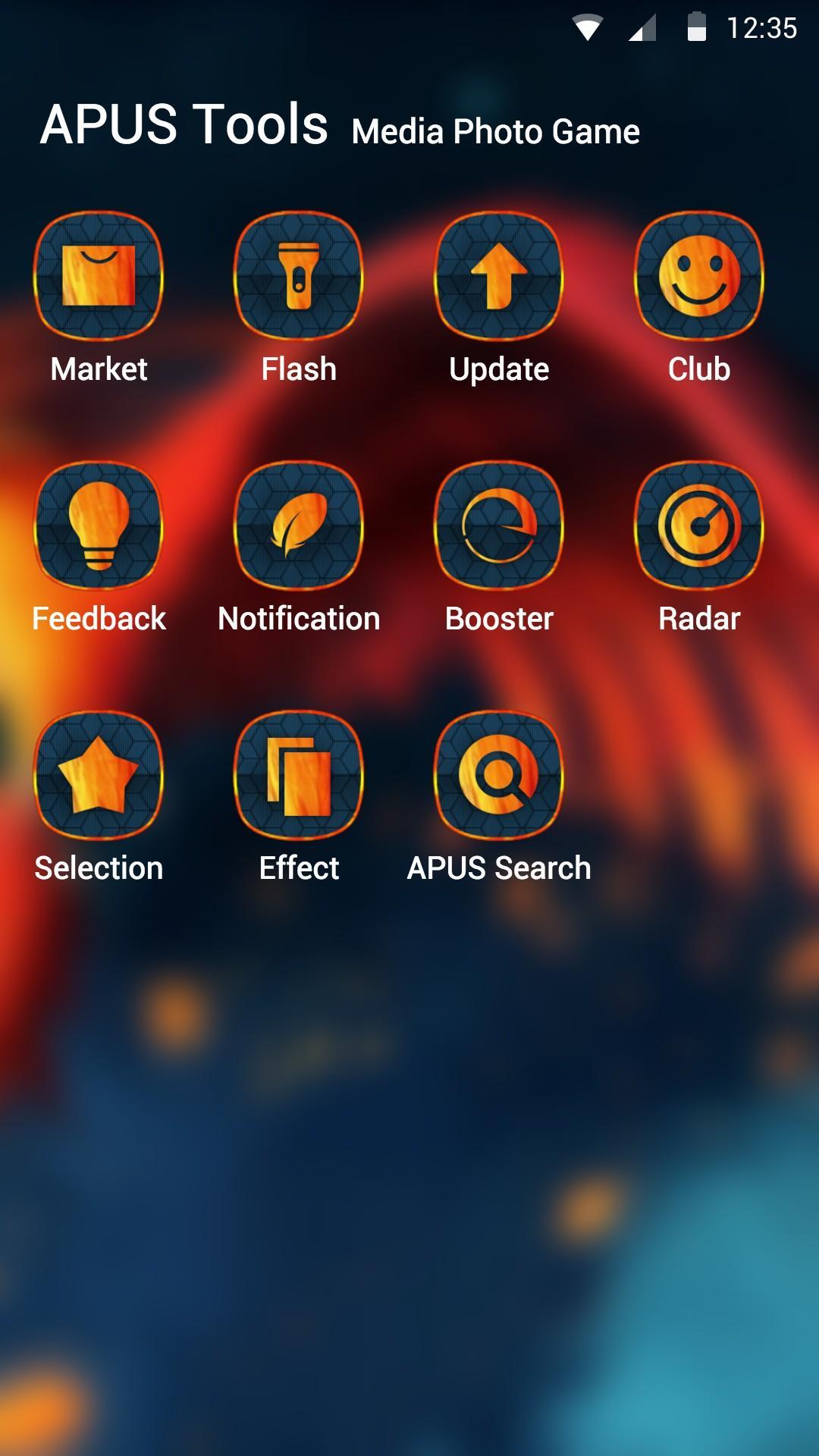819x1456 pixels.
Task: Switch to the Photo category tab
Action: click(x=494, y=131)
